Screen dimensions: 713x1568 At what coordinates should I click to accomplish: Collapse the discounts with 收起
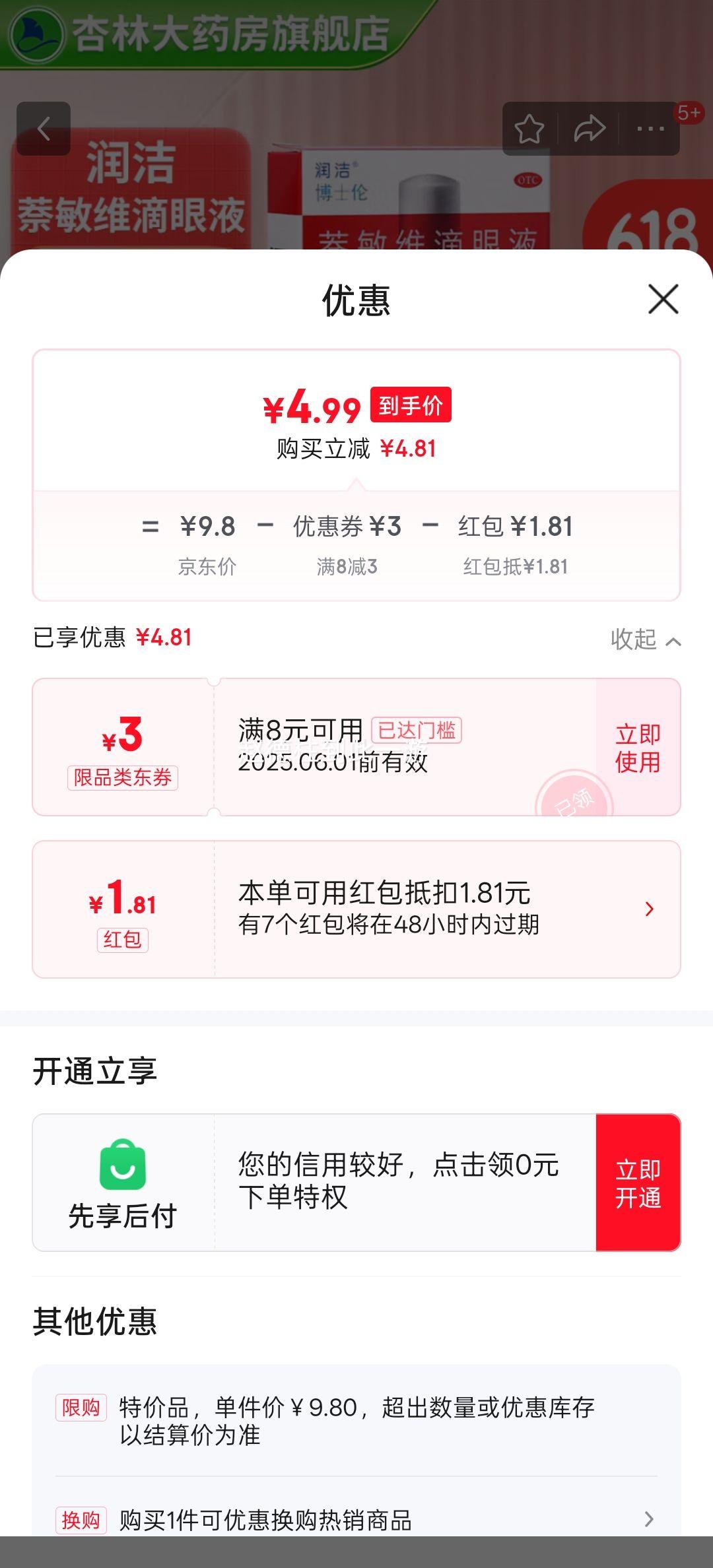(646, 639)
